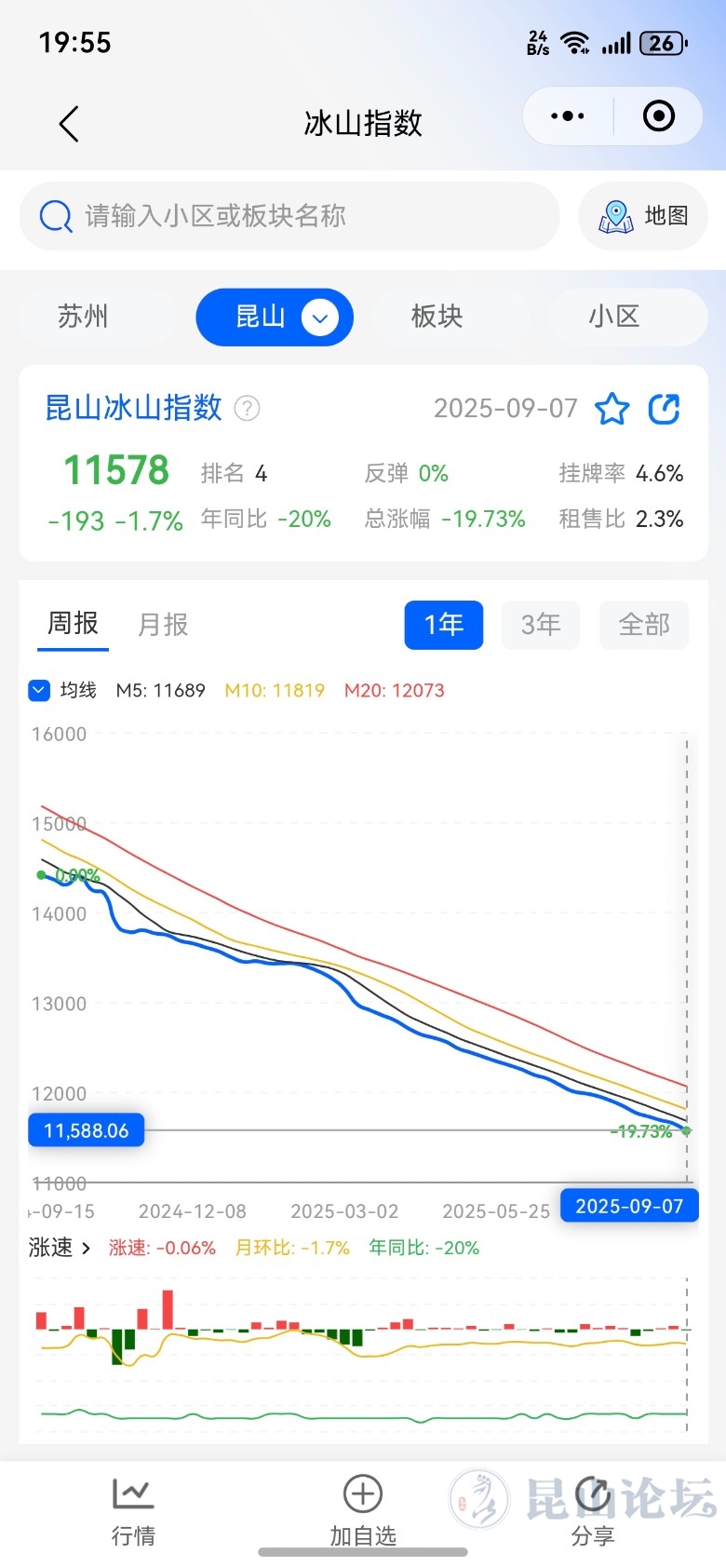
Task: Open the help icon beside 昆山冰山指数
Action: 247,408
